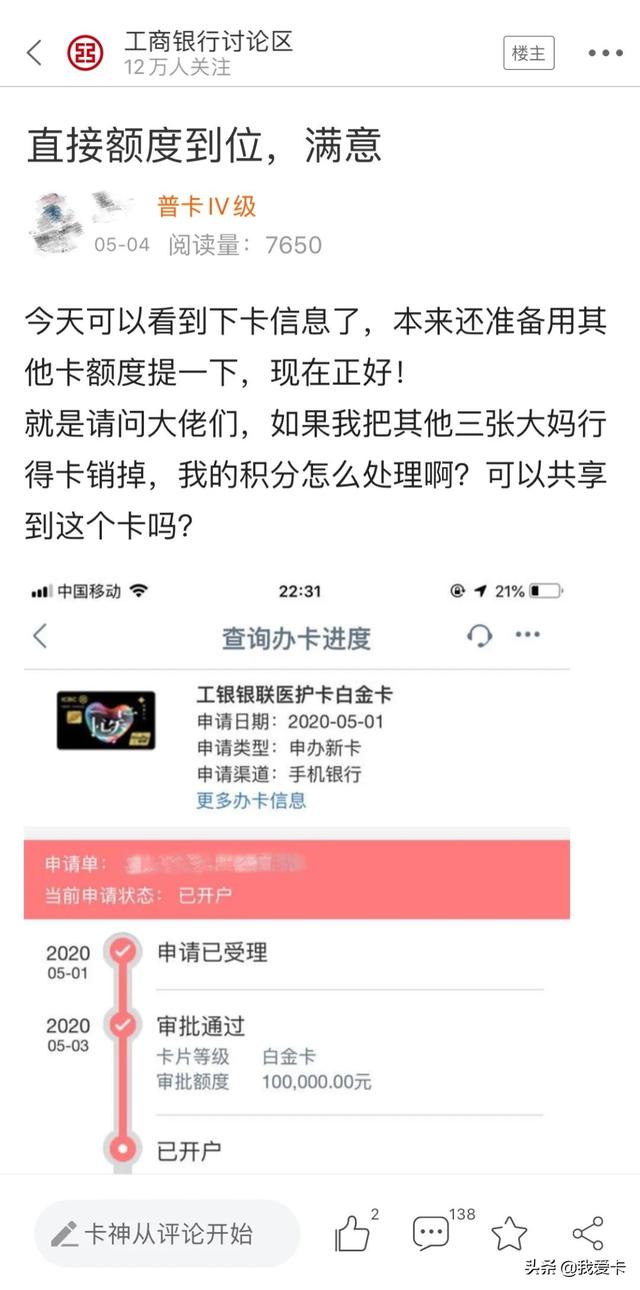Share this post

click(588, 1233)
